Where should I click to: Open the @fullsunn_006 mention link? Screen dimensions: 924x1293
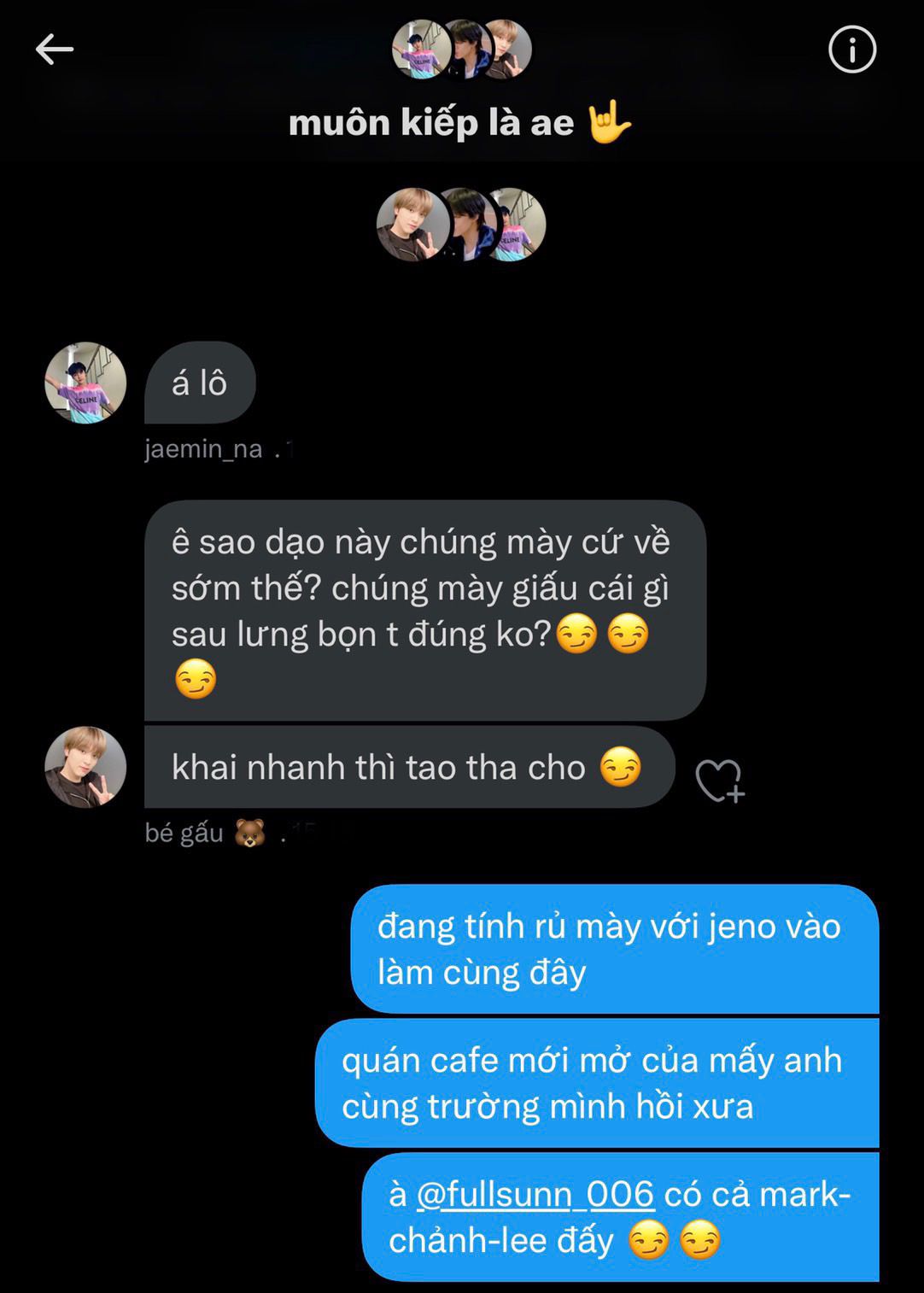(x=535, y=1194)
